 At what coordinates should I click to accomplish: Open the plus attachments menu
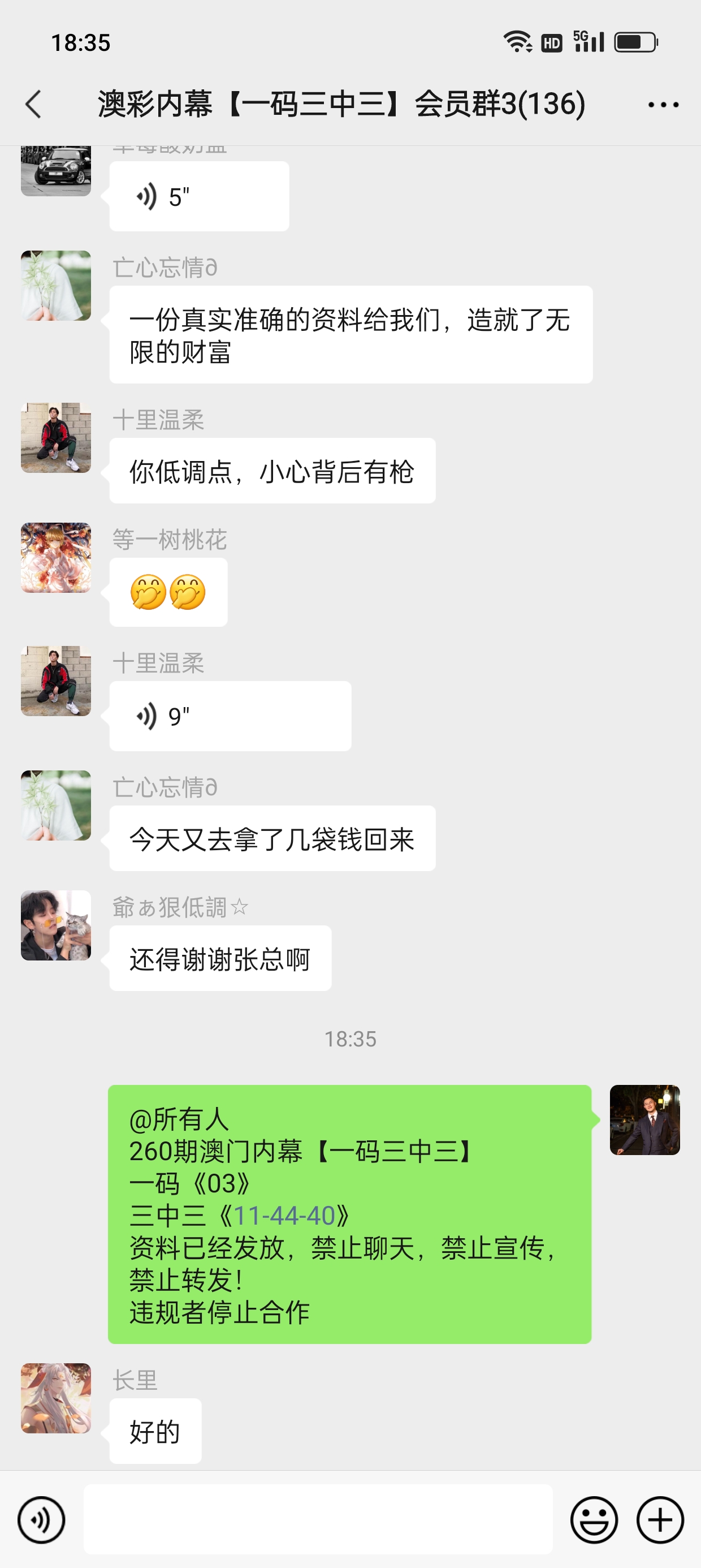click(660, 1520)
